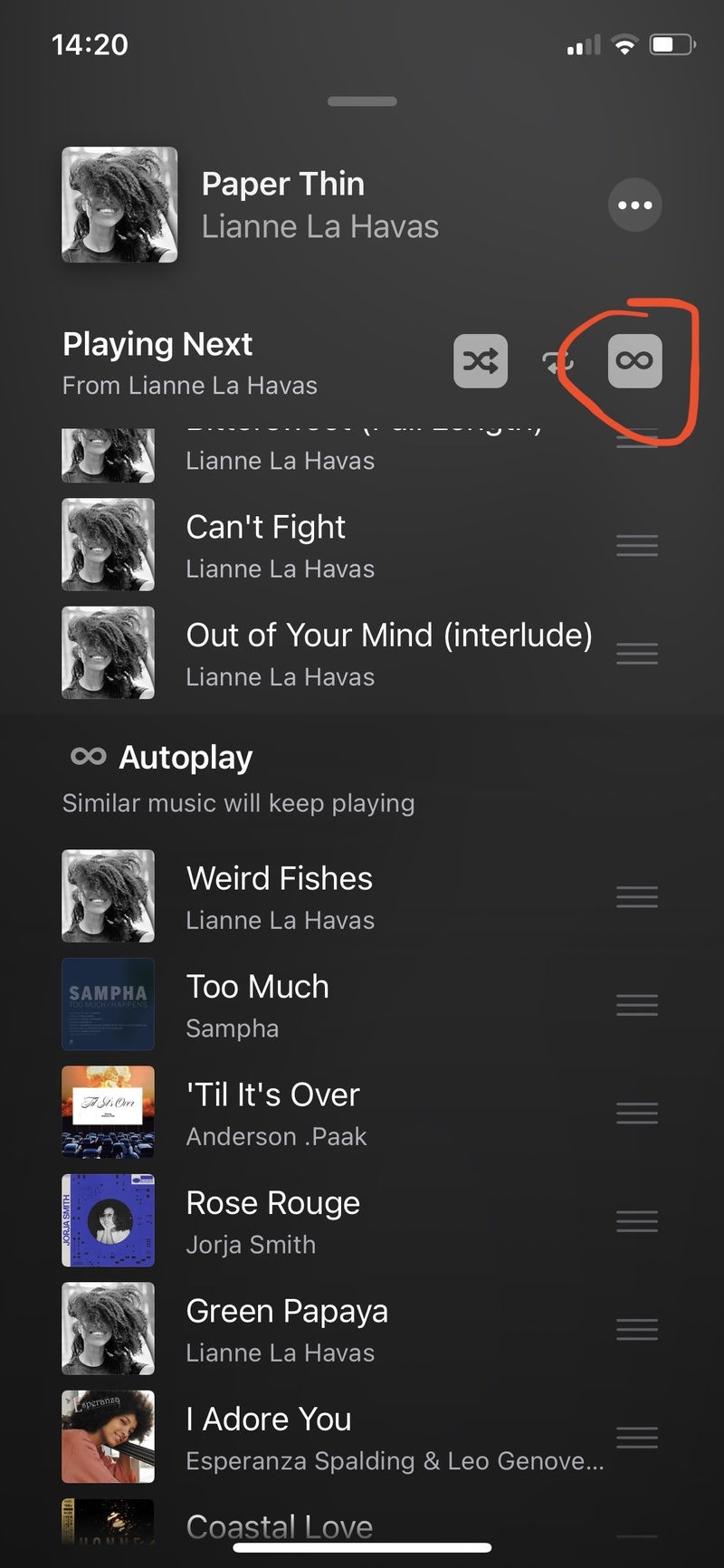The height and width of the screenshot is (1568, 724).
Task: Tap the grabber handle to dismiss queue
Action: tap(362, 101)
